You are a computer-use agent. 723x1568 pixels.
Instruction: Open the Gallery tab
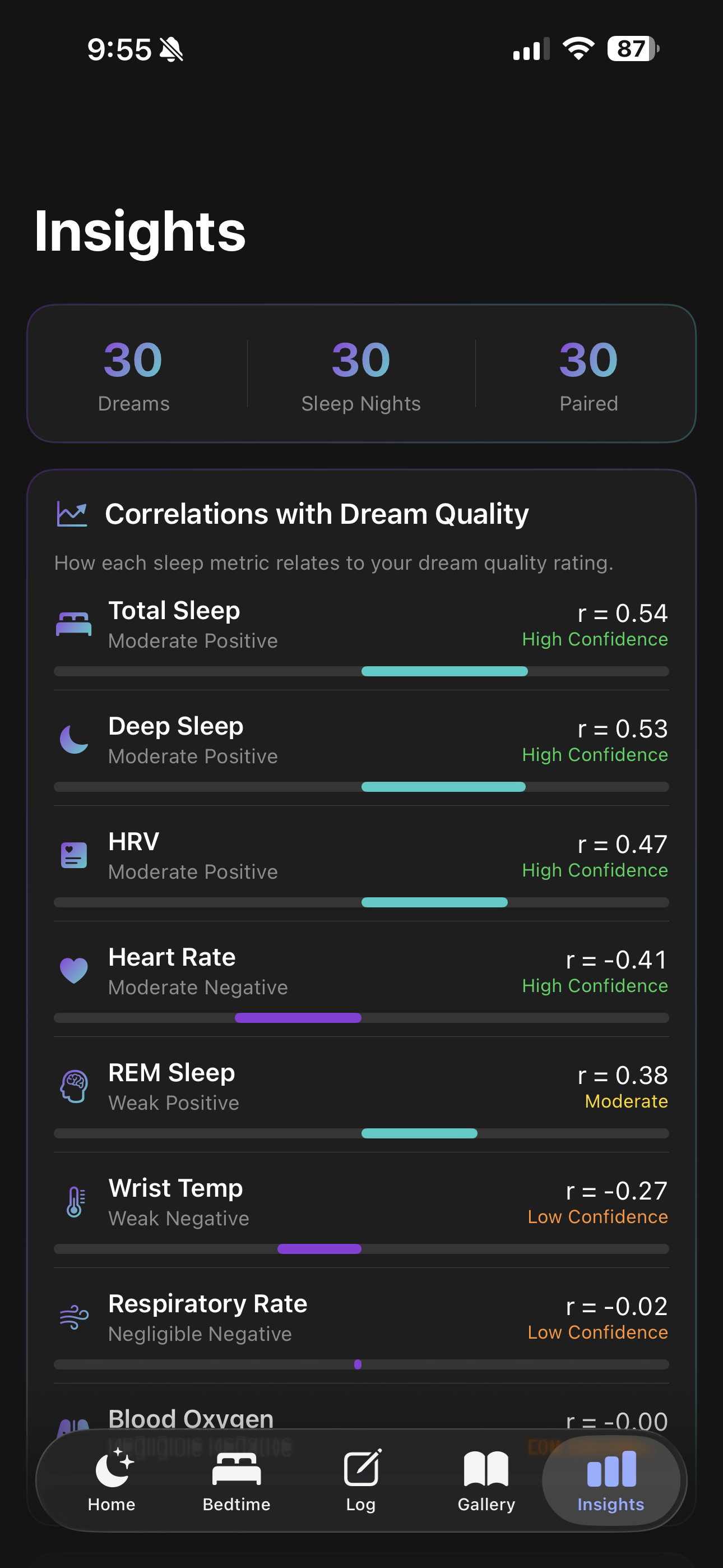pyautogui.click(x=486, y=1479)
